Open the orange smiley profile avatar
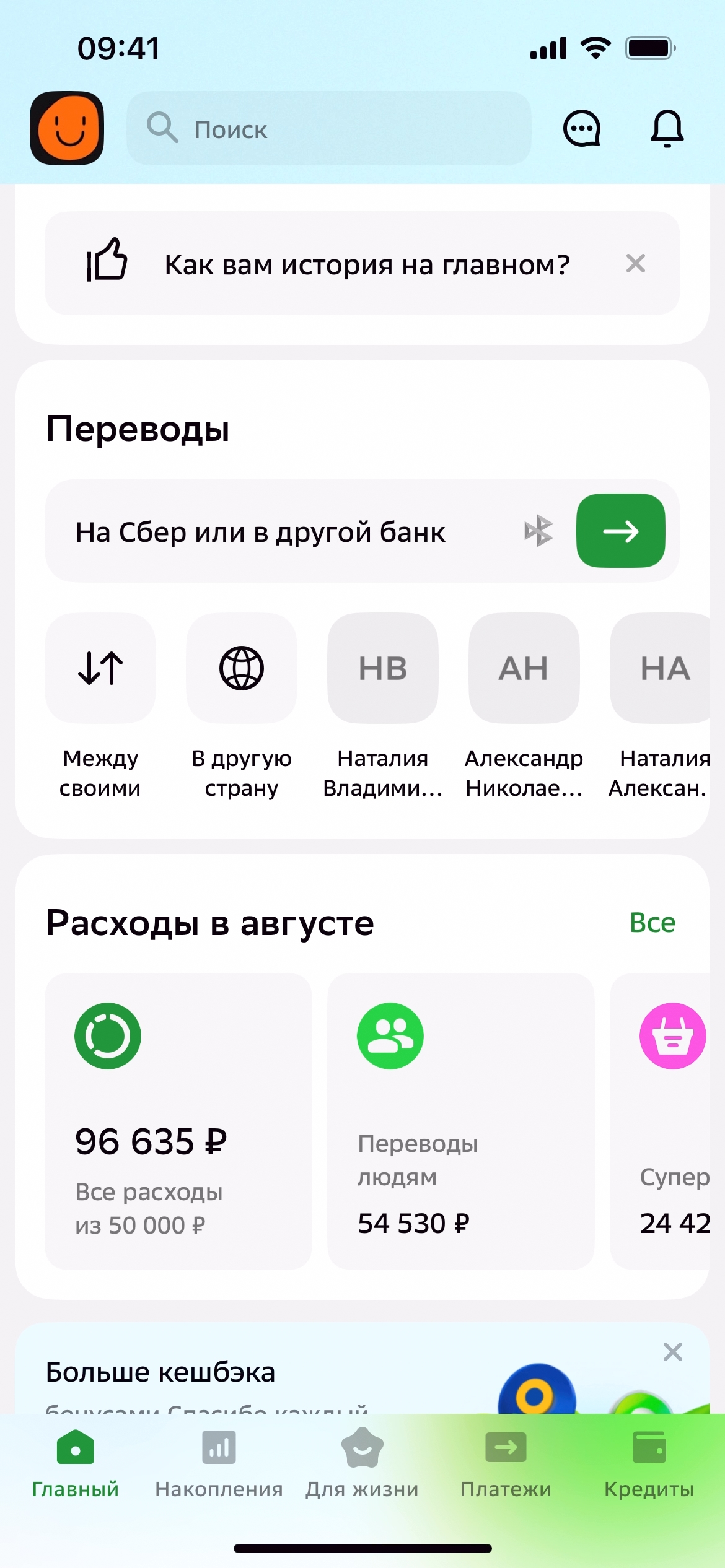 [x=67, y=128]
